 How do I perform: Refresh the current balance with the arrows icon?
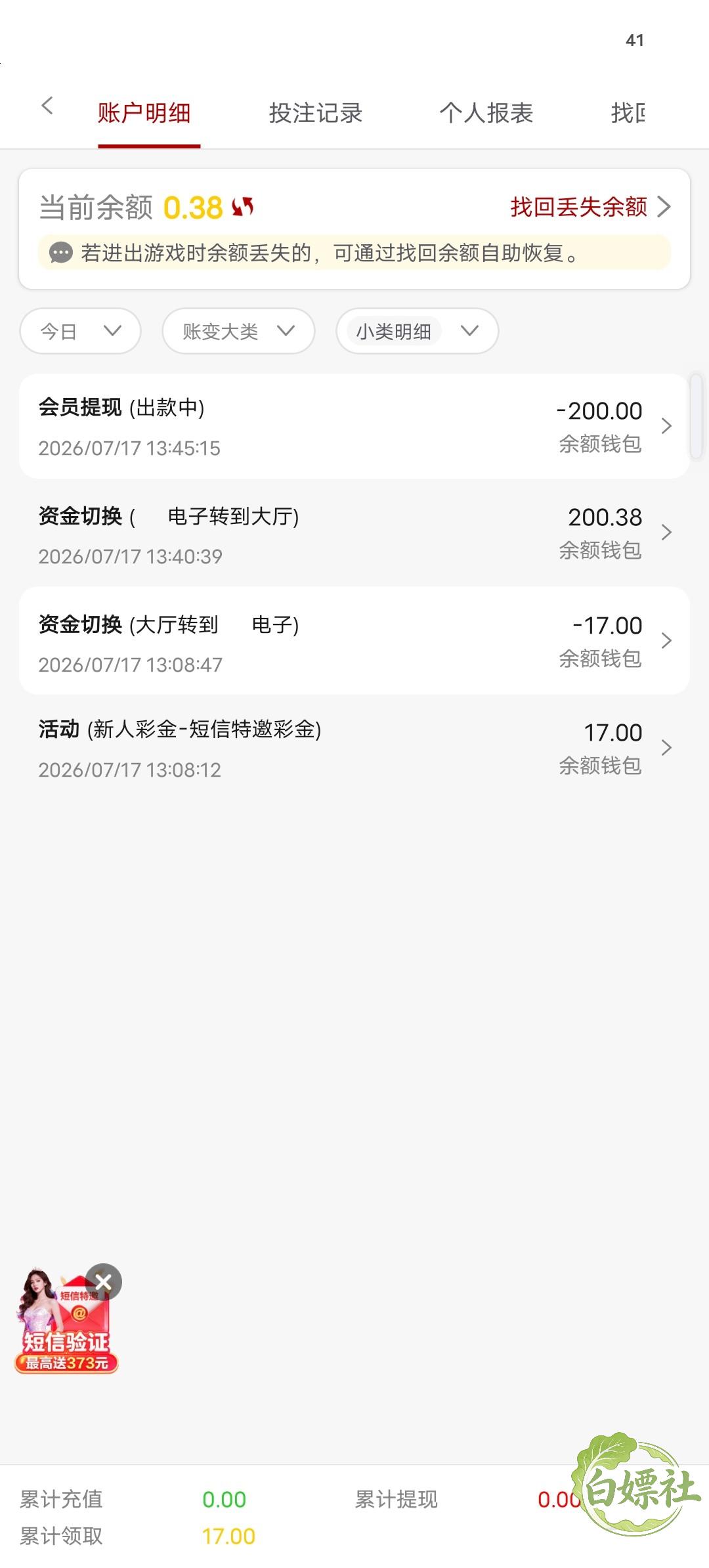pyautogui.click(x=243, y=207)
